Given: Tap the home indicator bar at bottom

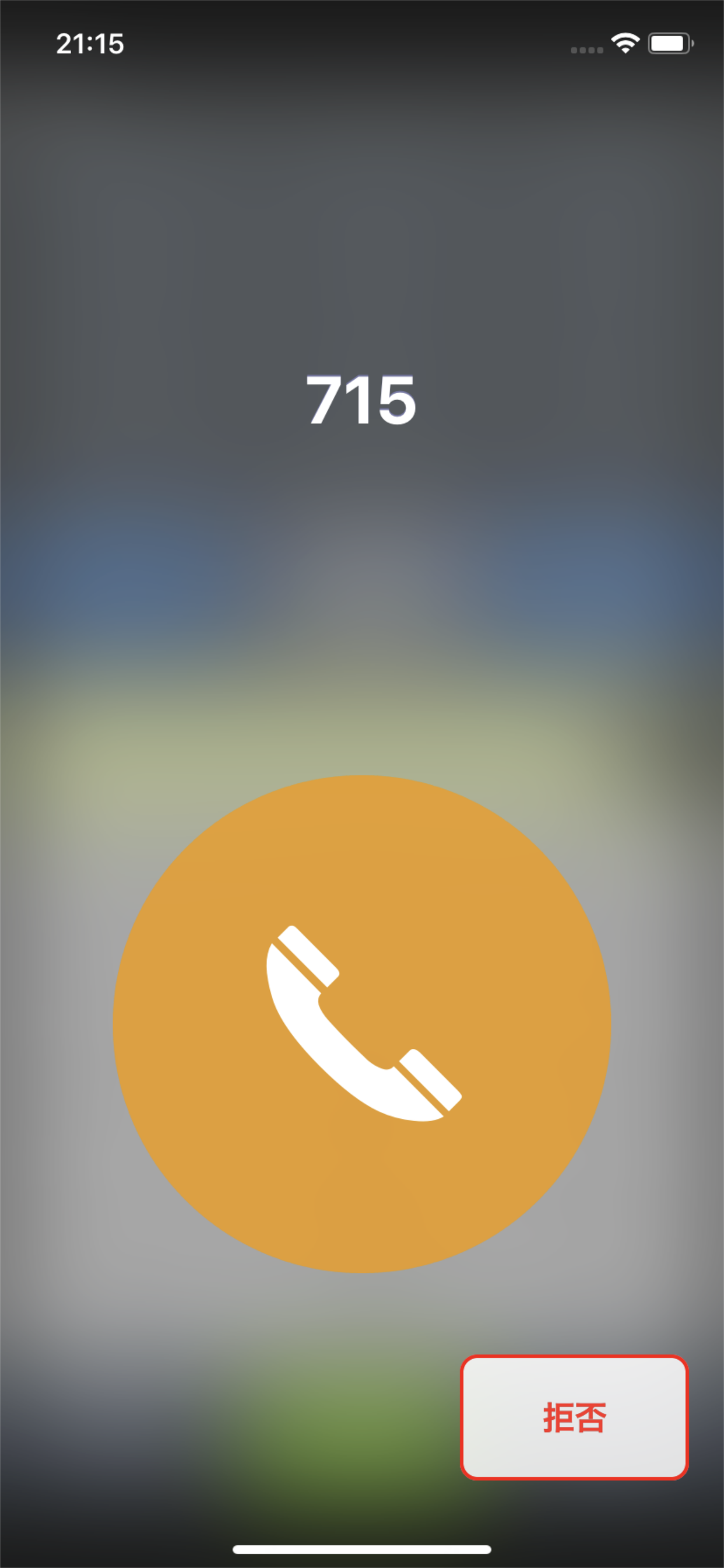Looking at the screenshot, I should pyautogui.click(x=362, y=1549).
